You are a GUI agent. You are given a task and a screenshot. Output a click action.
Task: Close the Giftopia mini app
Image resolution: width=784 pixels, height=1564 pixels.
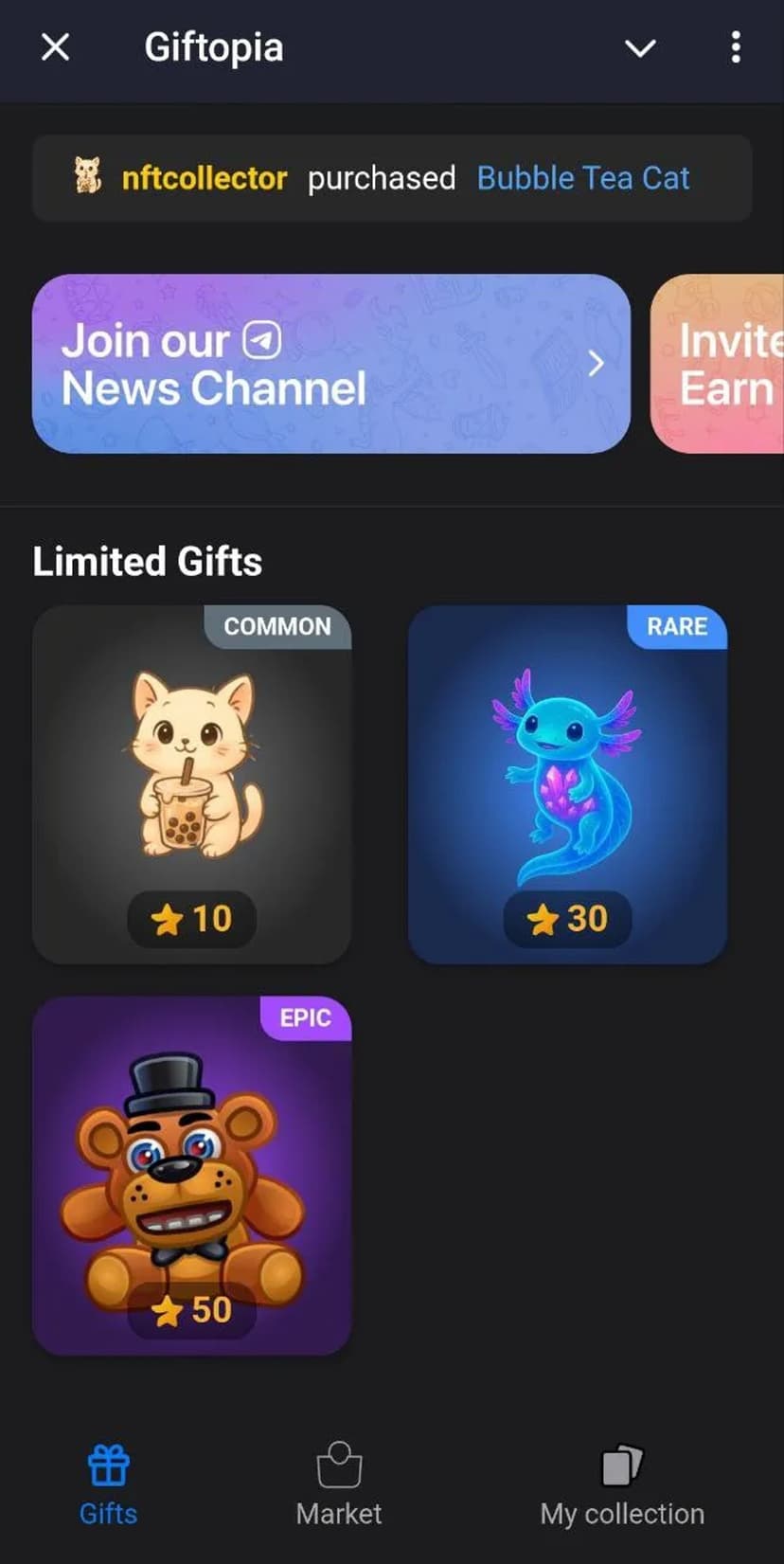point(56,47)
